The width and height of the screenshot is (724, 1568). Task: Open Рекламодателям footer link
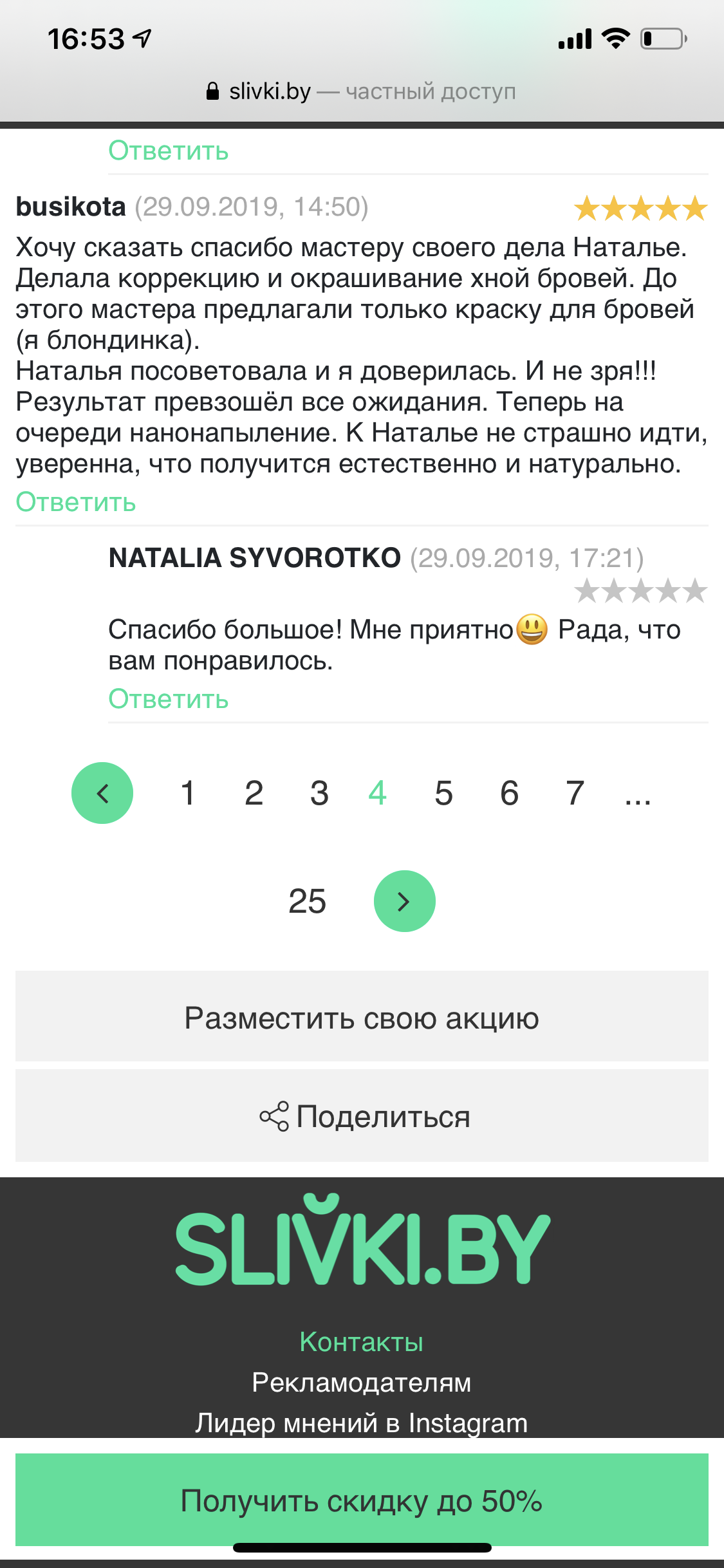point(361,1383)
